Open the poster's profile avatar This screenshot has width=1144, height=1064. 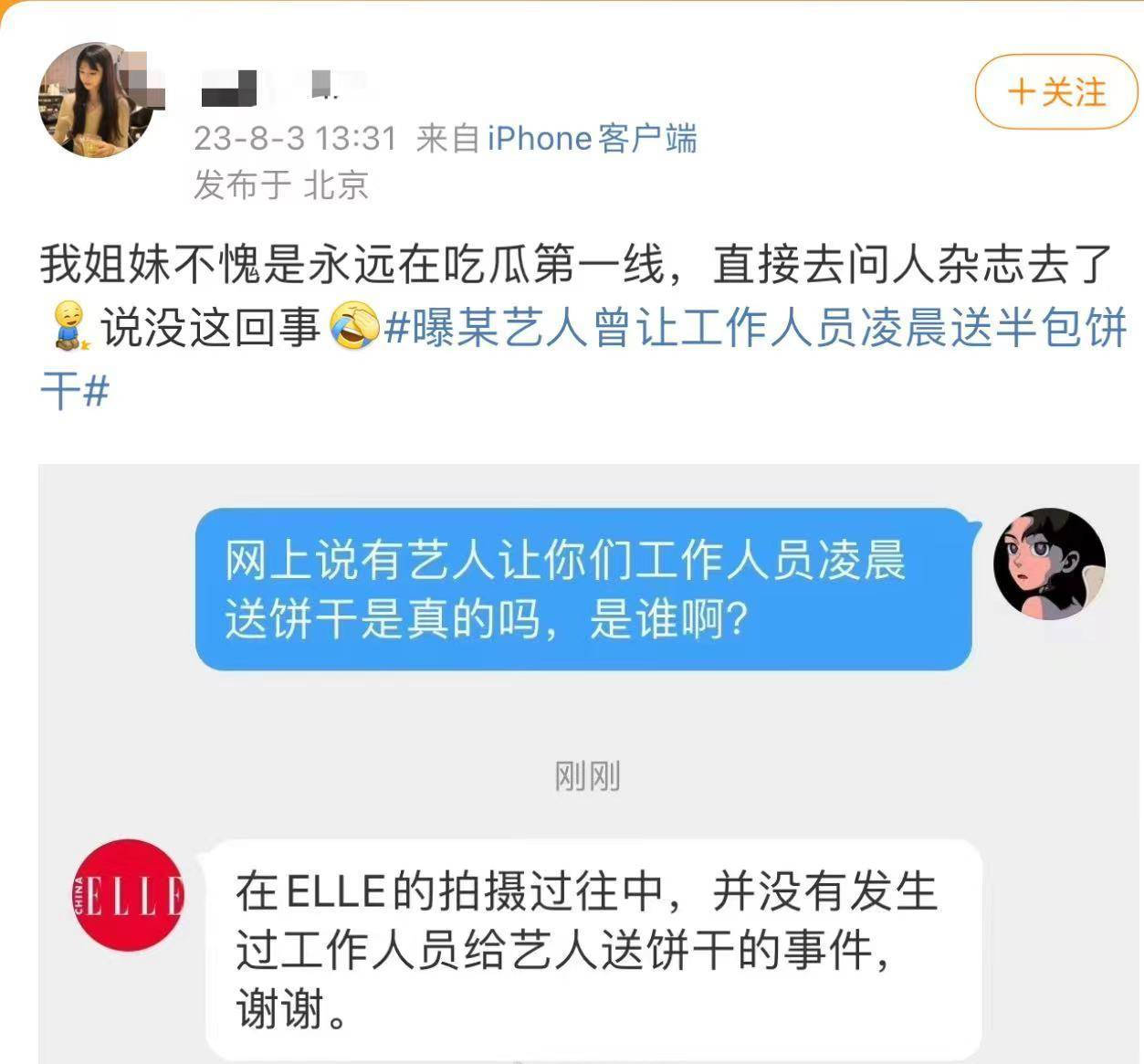point(95,100)
